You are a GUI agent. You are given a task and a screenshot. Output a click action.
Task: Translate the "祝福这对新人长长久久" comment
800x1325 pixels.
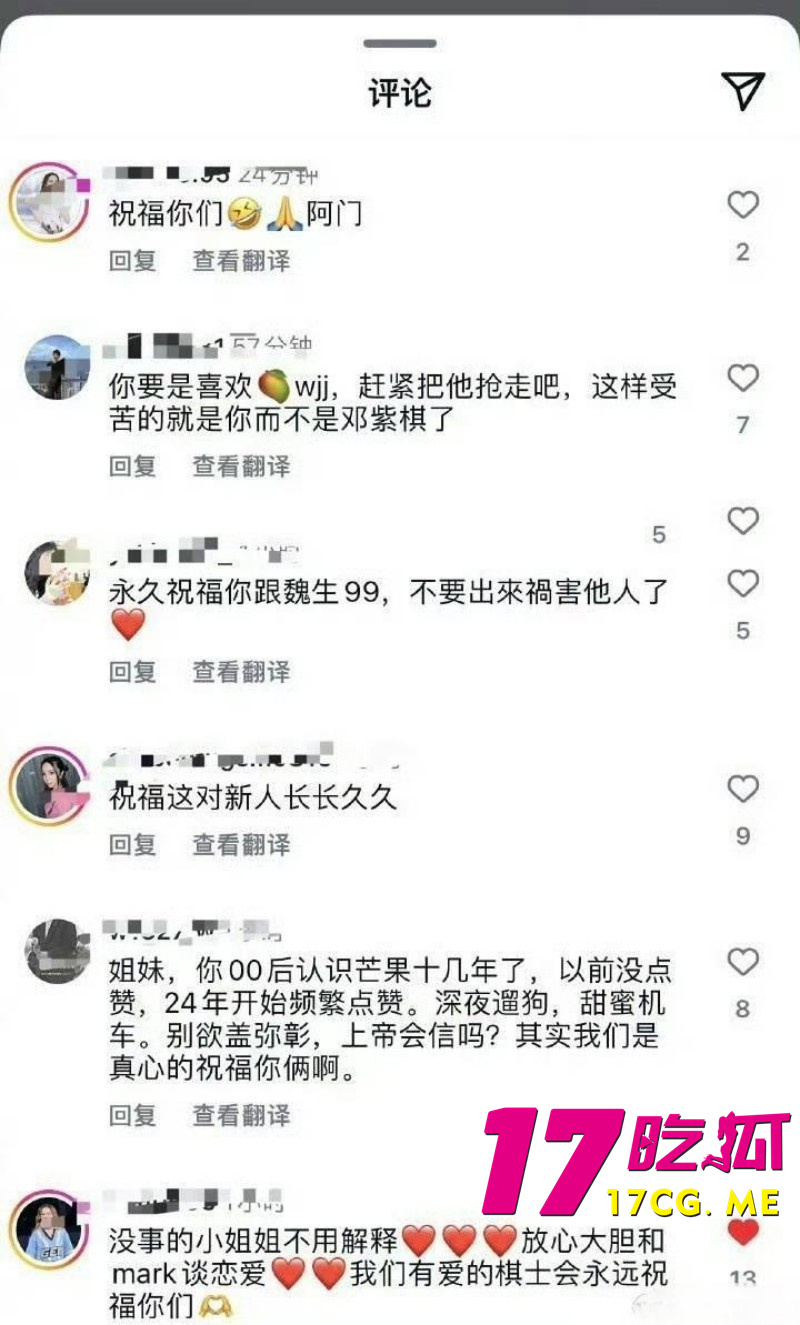click(x=241, y=845)
